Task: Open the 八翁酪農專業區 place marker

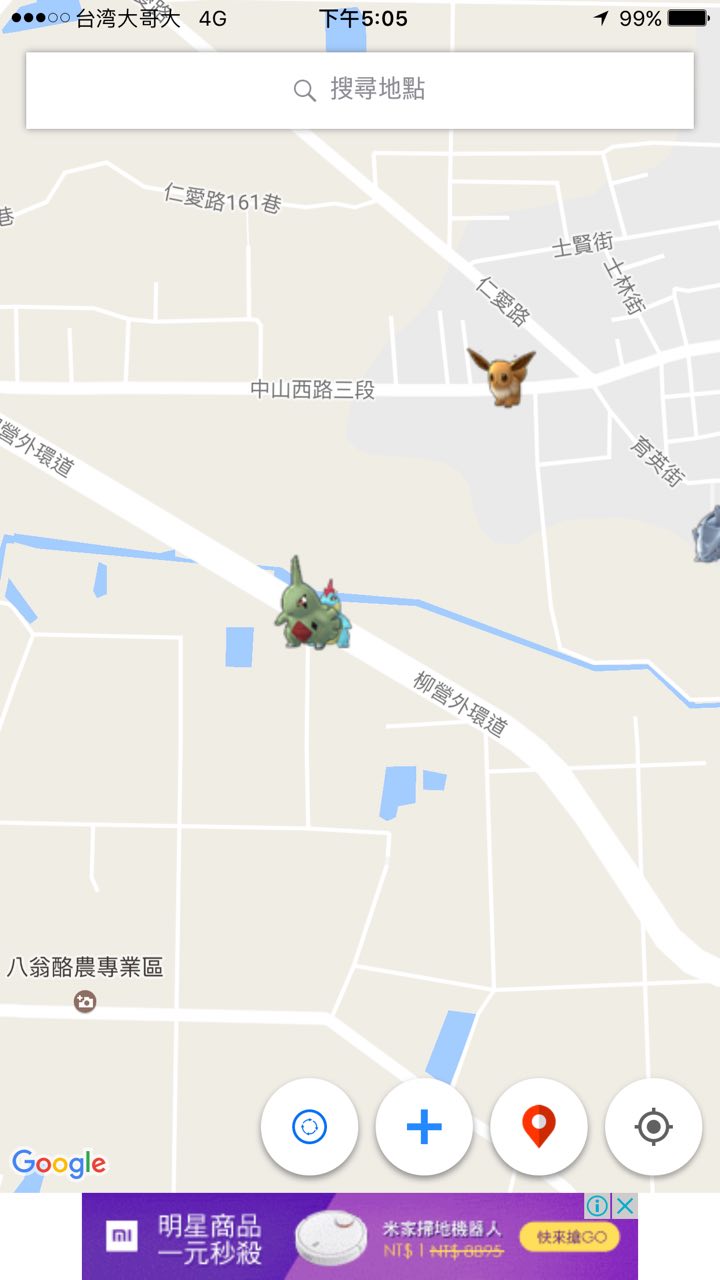Action: pos(85,1001)
